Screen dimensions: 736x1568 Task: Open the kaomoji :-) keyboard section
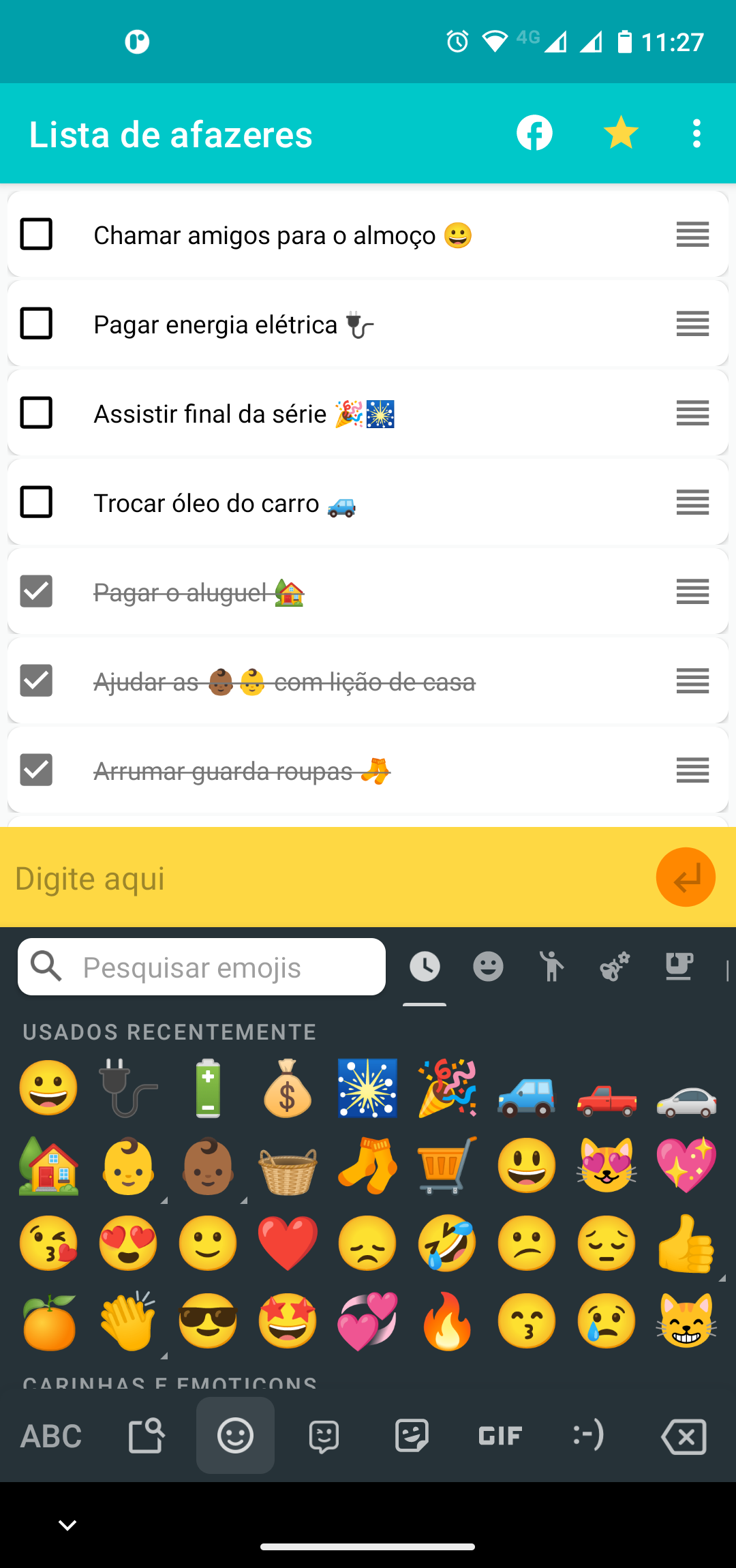click(x=587, y=1436)
